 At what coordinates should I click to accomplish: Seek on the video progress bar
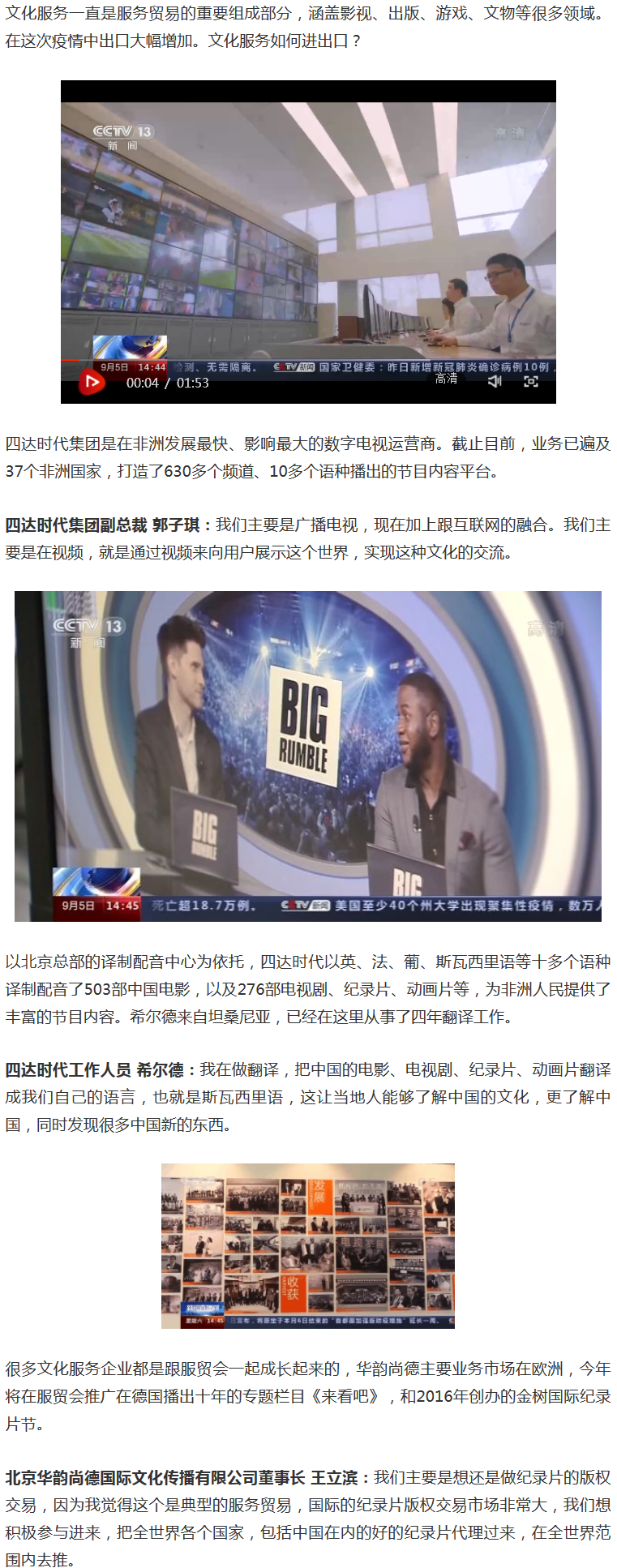point(308,361)
